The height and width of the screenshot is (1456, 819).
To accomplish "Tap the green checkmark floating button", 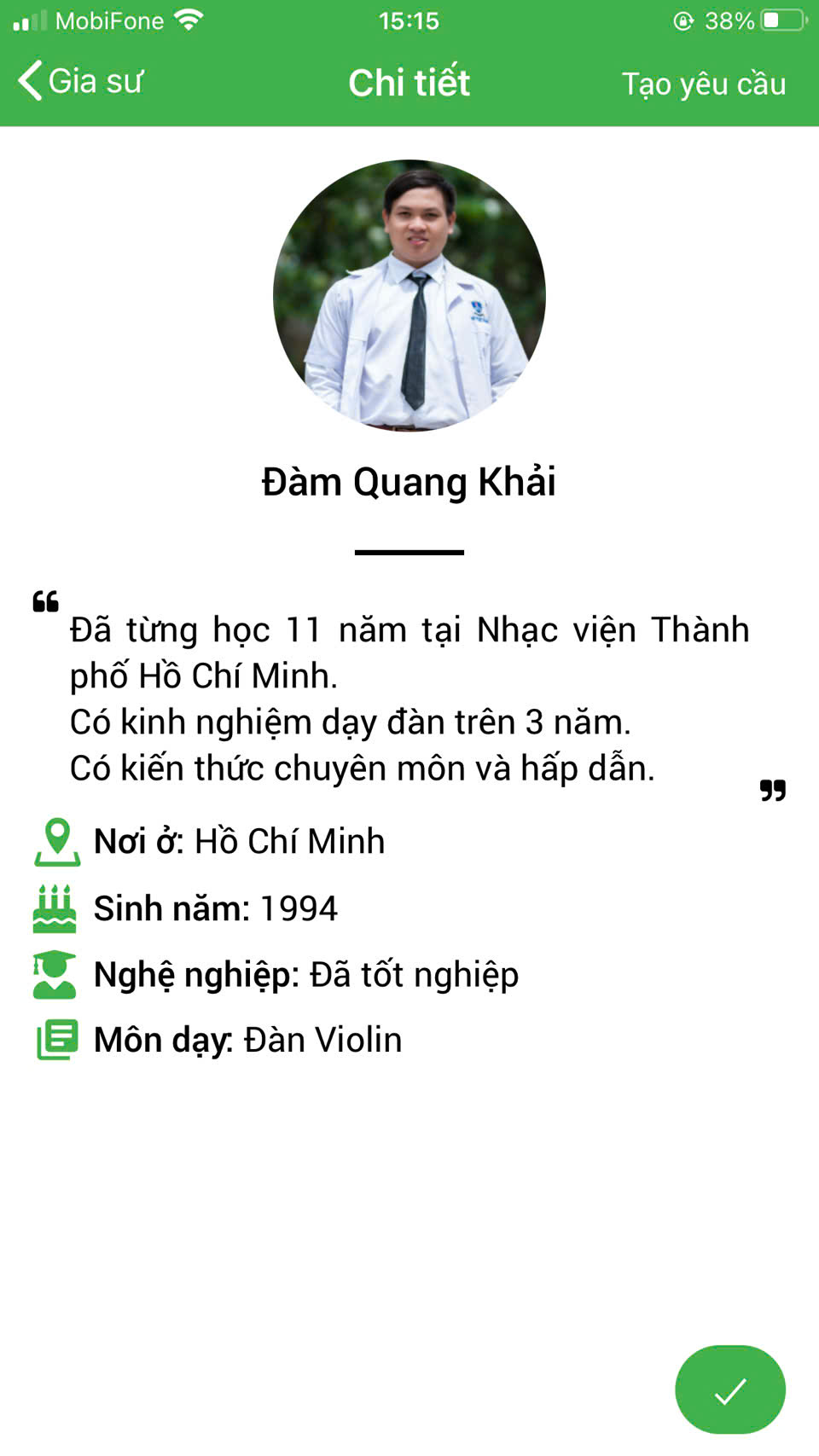I will click(x=729, y=1389).
